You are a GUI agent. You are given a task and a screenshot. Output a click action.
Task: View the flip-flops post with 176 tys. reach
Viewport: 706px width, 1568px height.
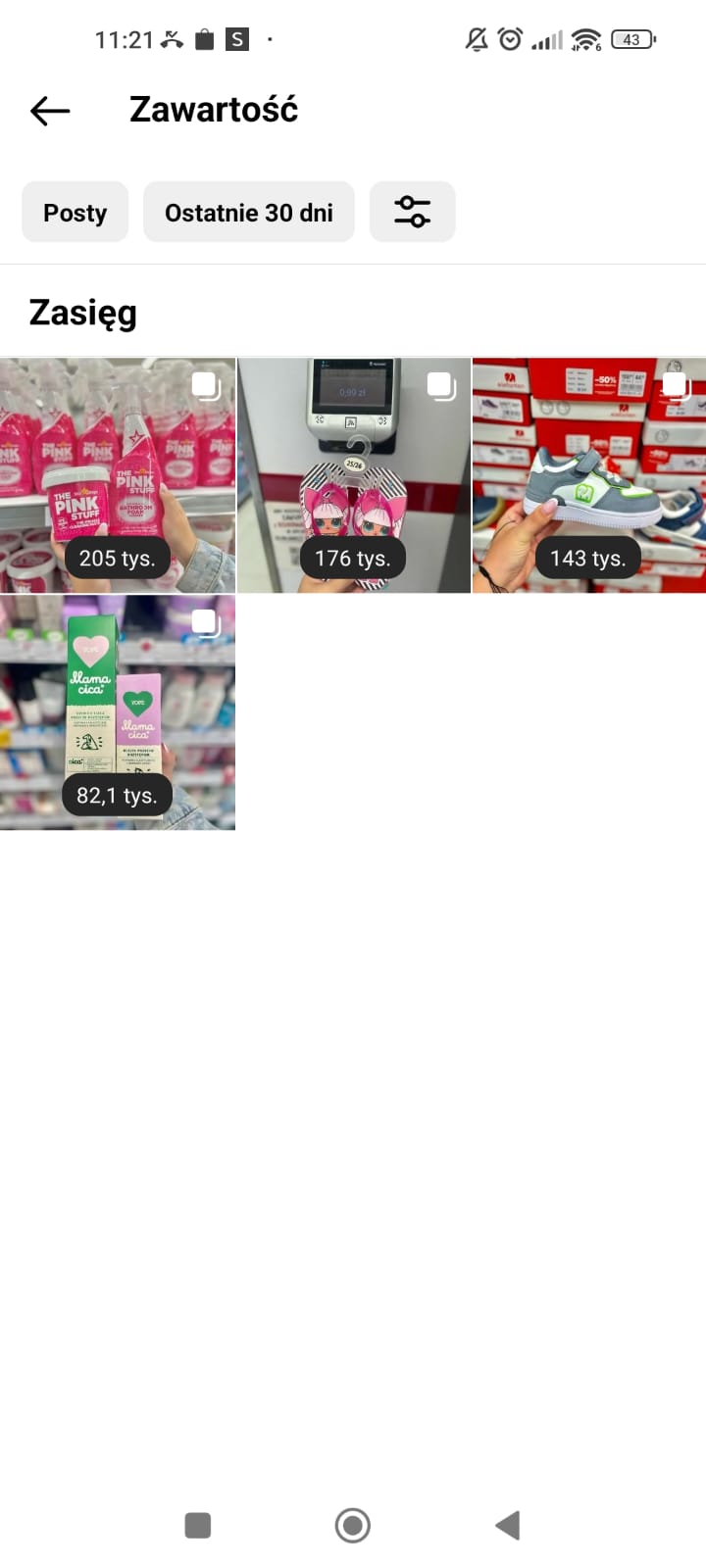click(x=353, y=475)
